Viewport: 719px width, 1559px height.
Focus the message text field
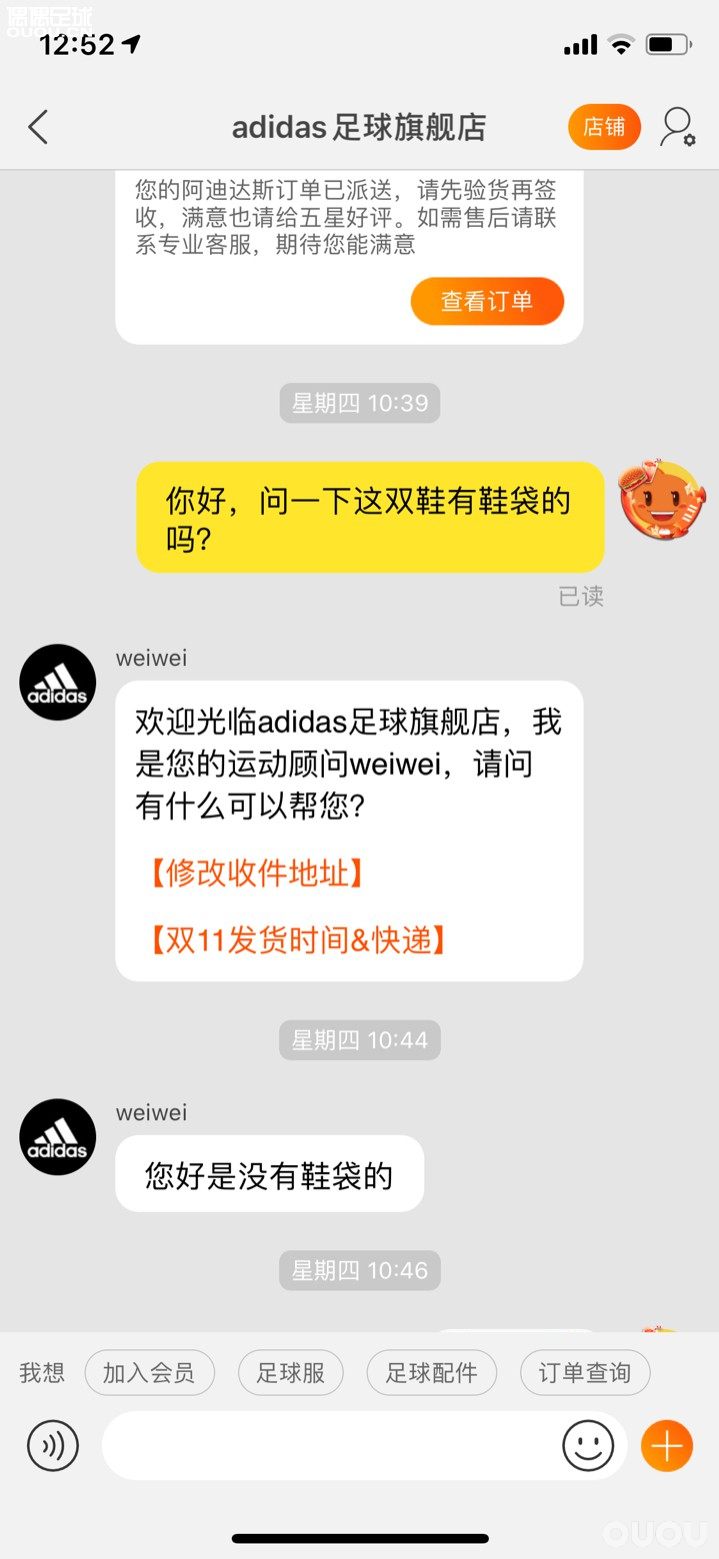click(330, 1446)
